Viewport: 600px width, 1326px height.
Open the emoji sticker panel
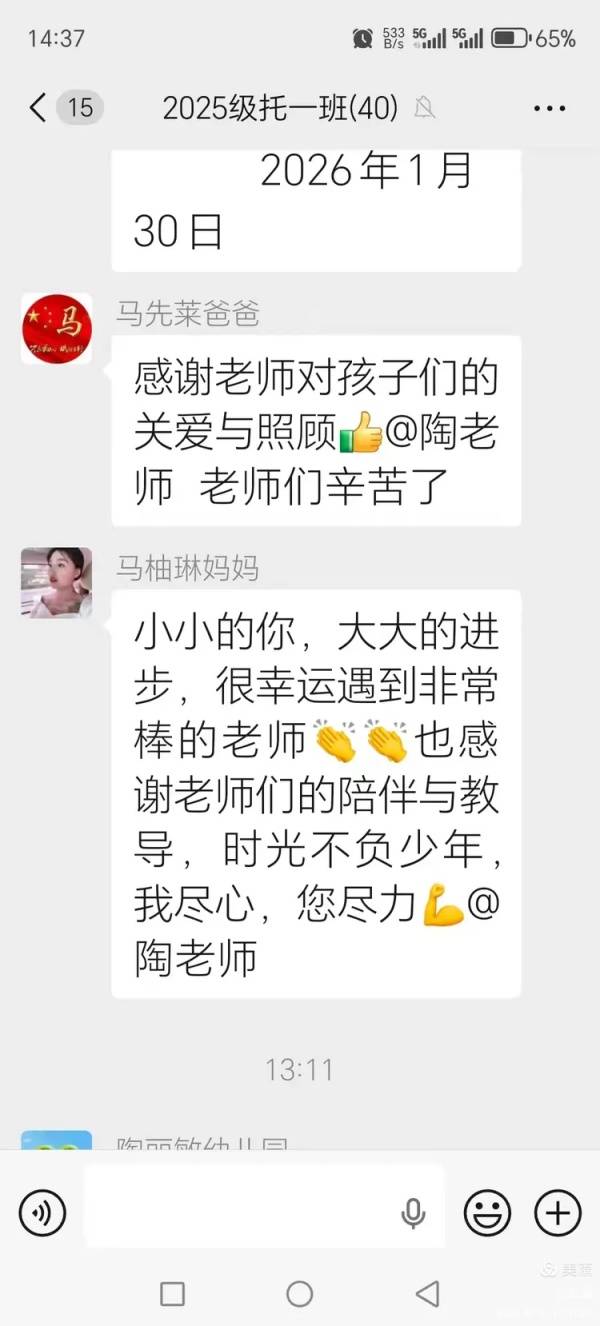click(x=487, y=1213)
